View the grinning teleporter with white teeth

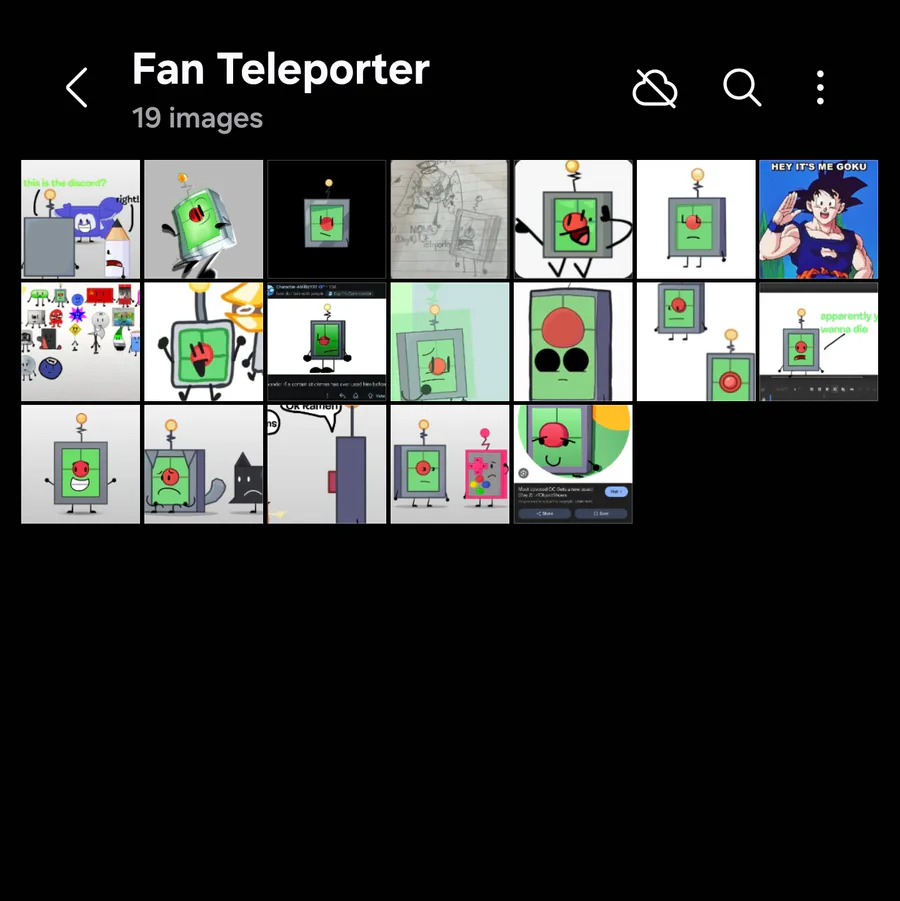click(x=81, y=464)
